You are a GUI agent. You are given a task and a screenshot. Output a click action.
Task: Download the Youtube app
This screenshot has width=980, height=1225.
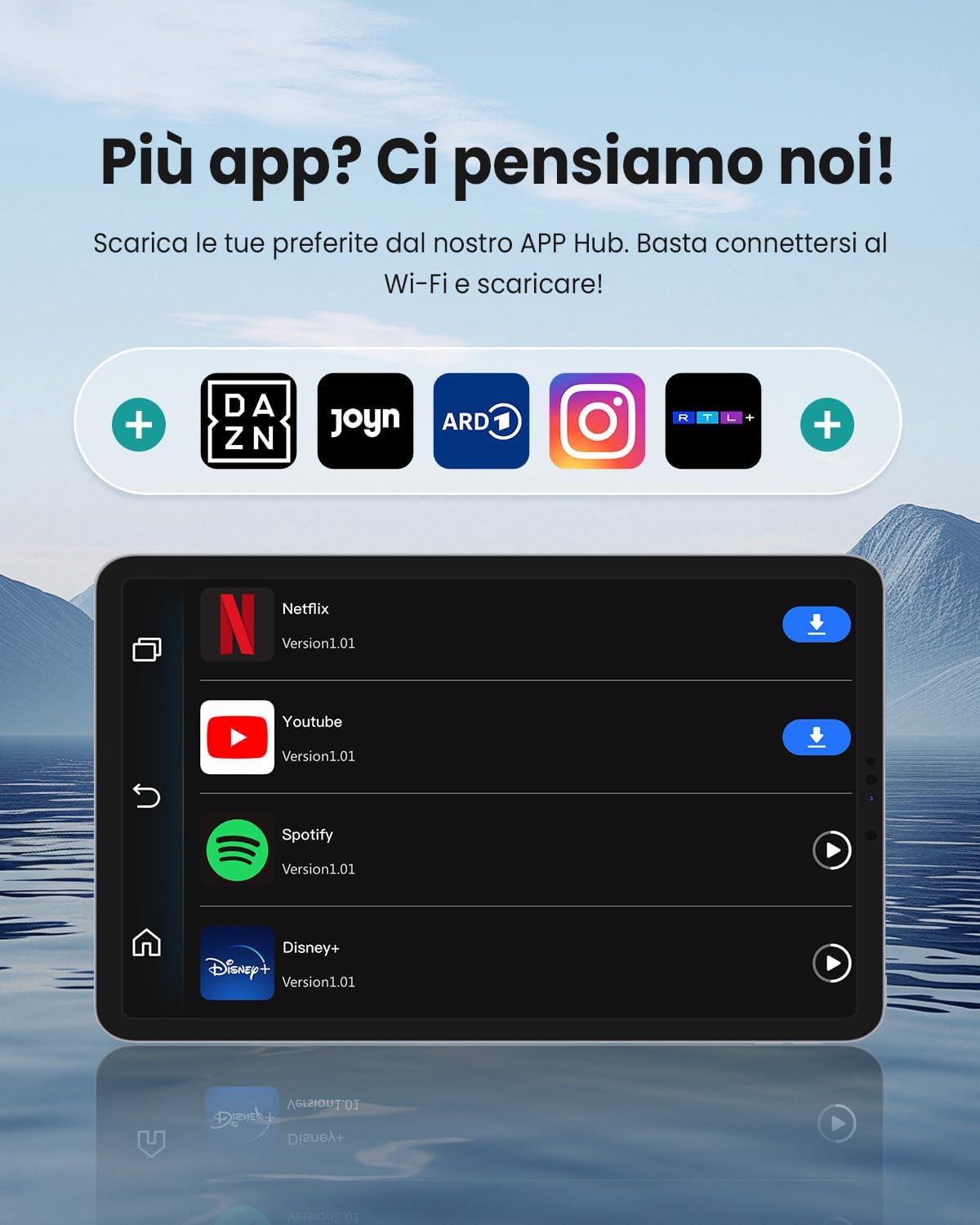point(816,737)
